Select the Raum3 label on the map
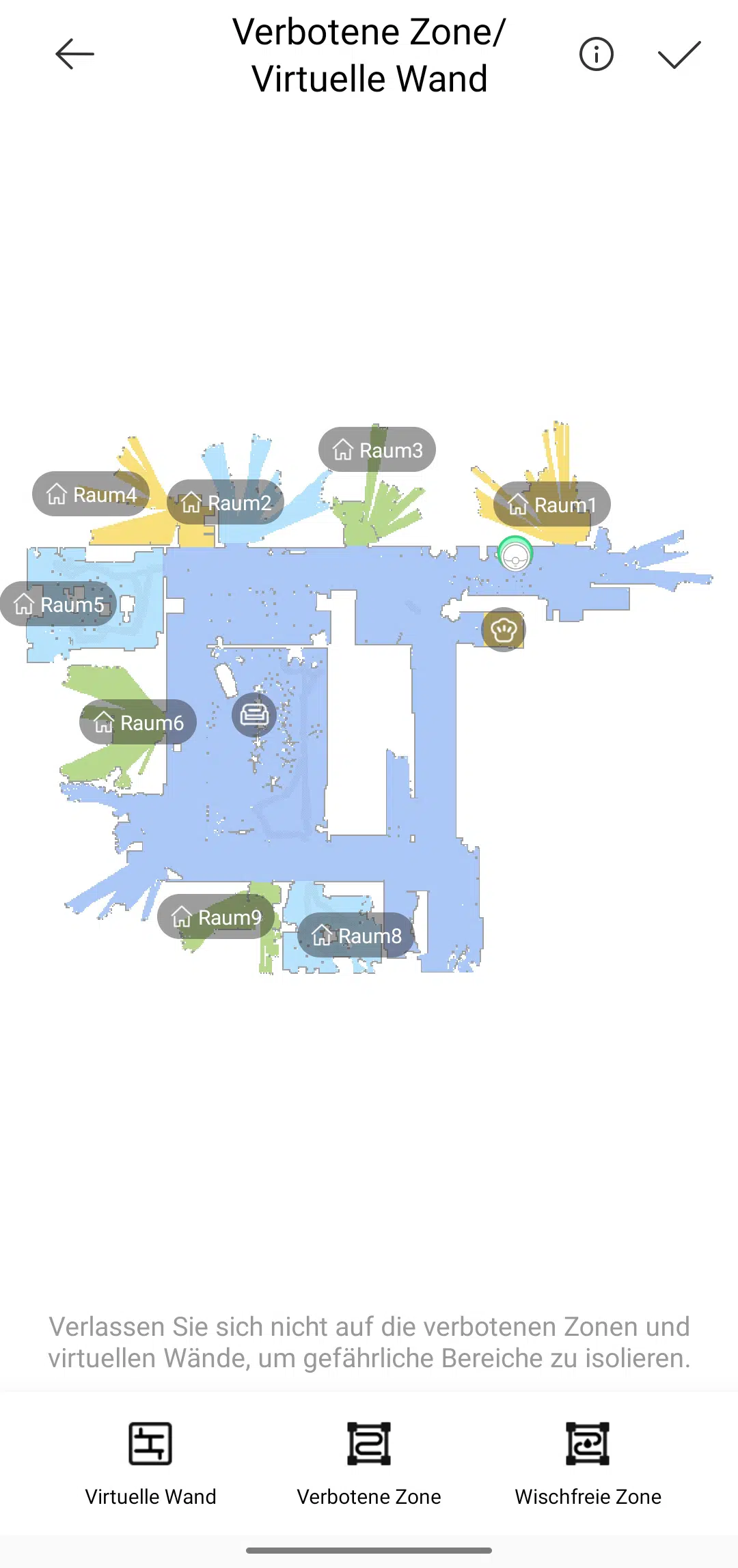The width and height of the screenshot is (738, 1568). [377, 449]
